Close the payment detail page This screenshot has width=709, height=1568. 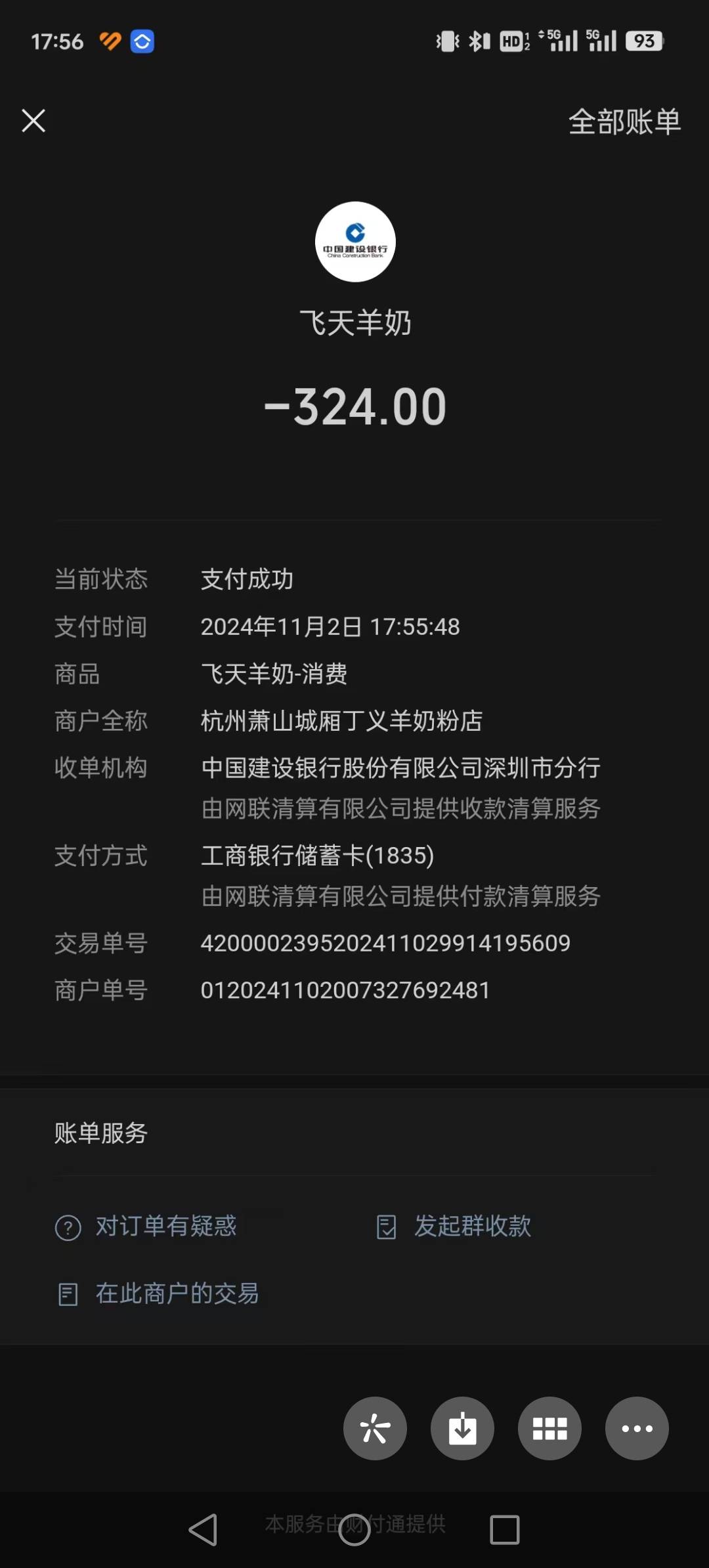click(33, 121)
